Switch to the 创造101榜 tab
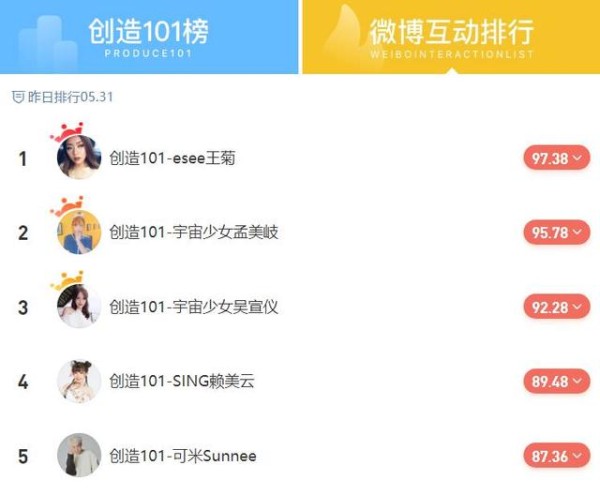 149,36
